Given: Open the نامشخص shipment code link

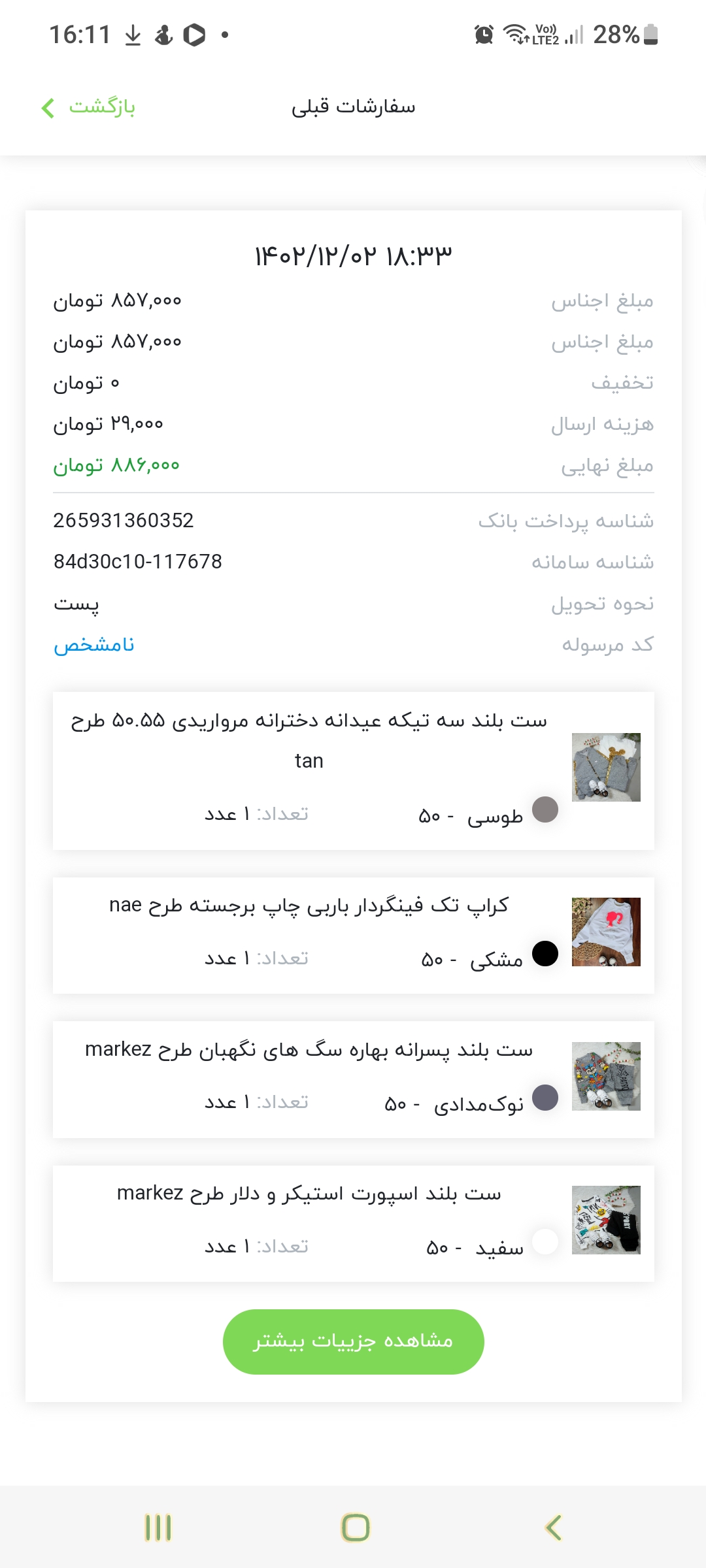Looking at the screenshot, I should pyautogui.click(x=94, y=645).
